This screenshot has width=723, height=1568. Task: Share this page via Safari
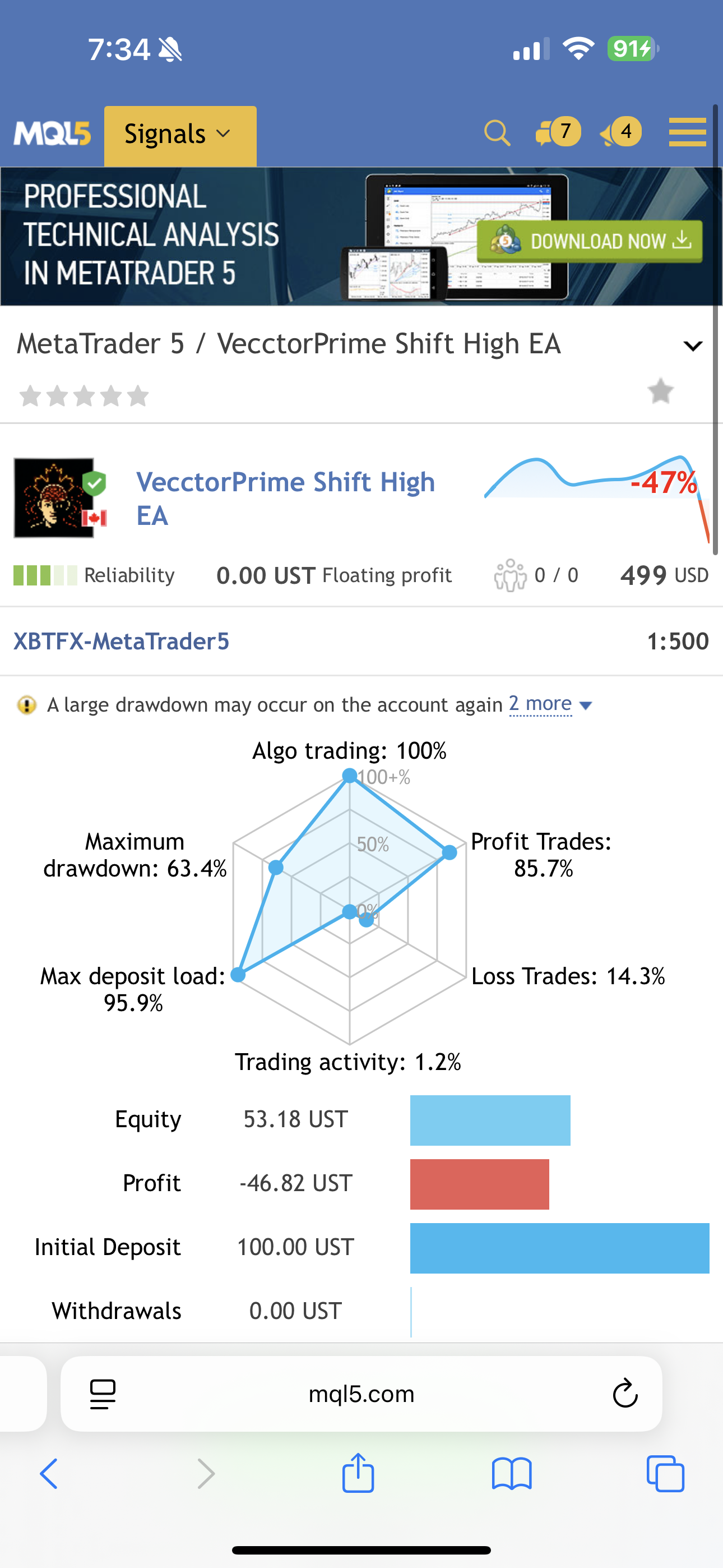358,1474
